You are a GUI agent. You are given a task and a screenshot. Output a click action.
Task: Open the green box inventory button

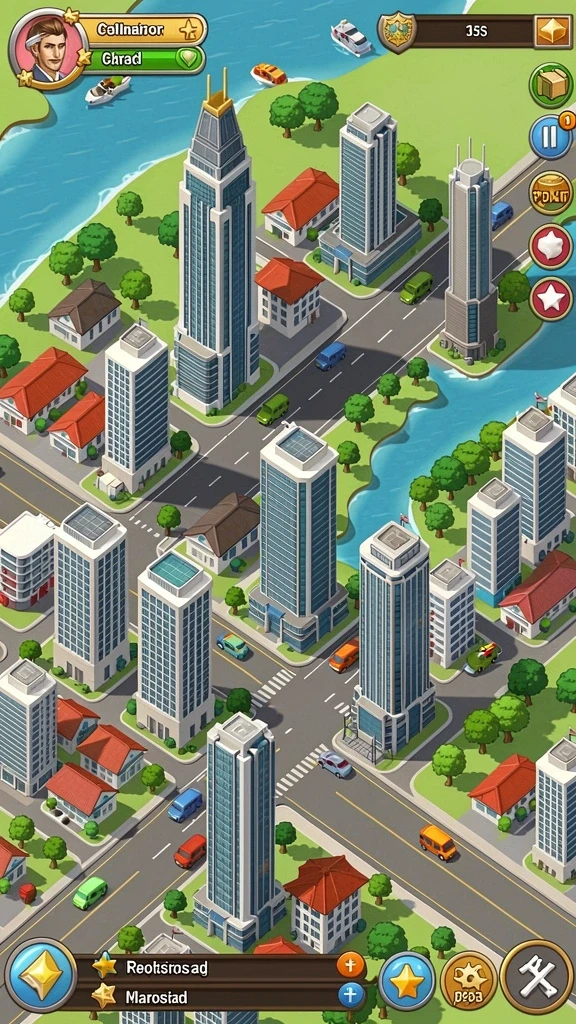(x=551, y=86)
